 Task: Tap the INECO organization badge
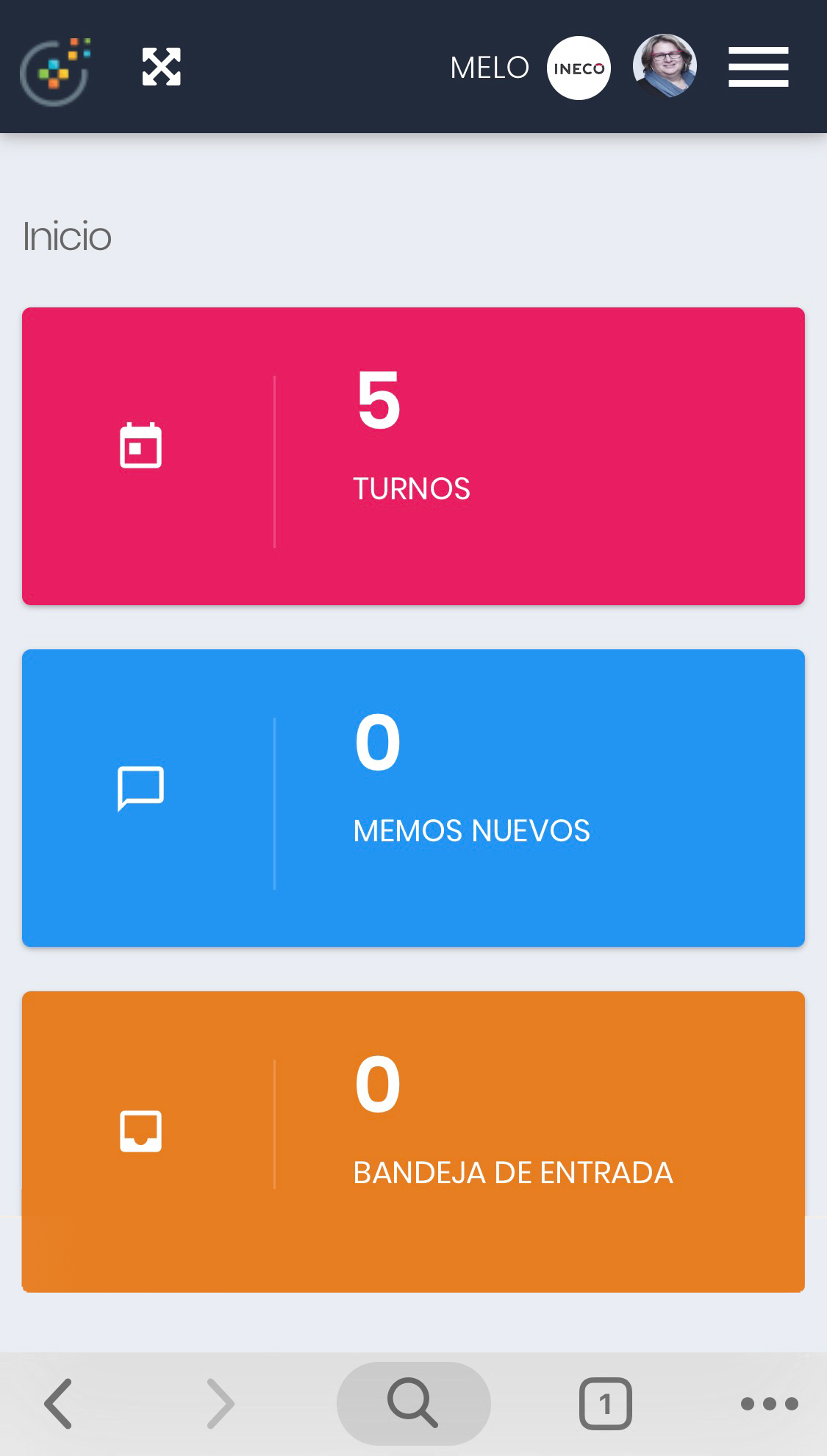pyautogui.click(x=579, y=68)
